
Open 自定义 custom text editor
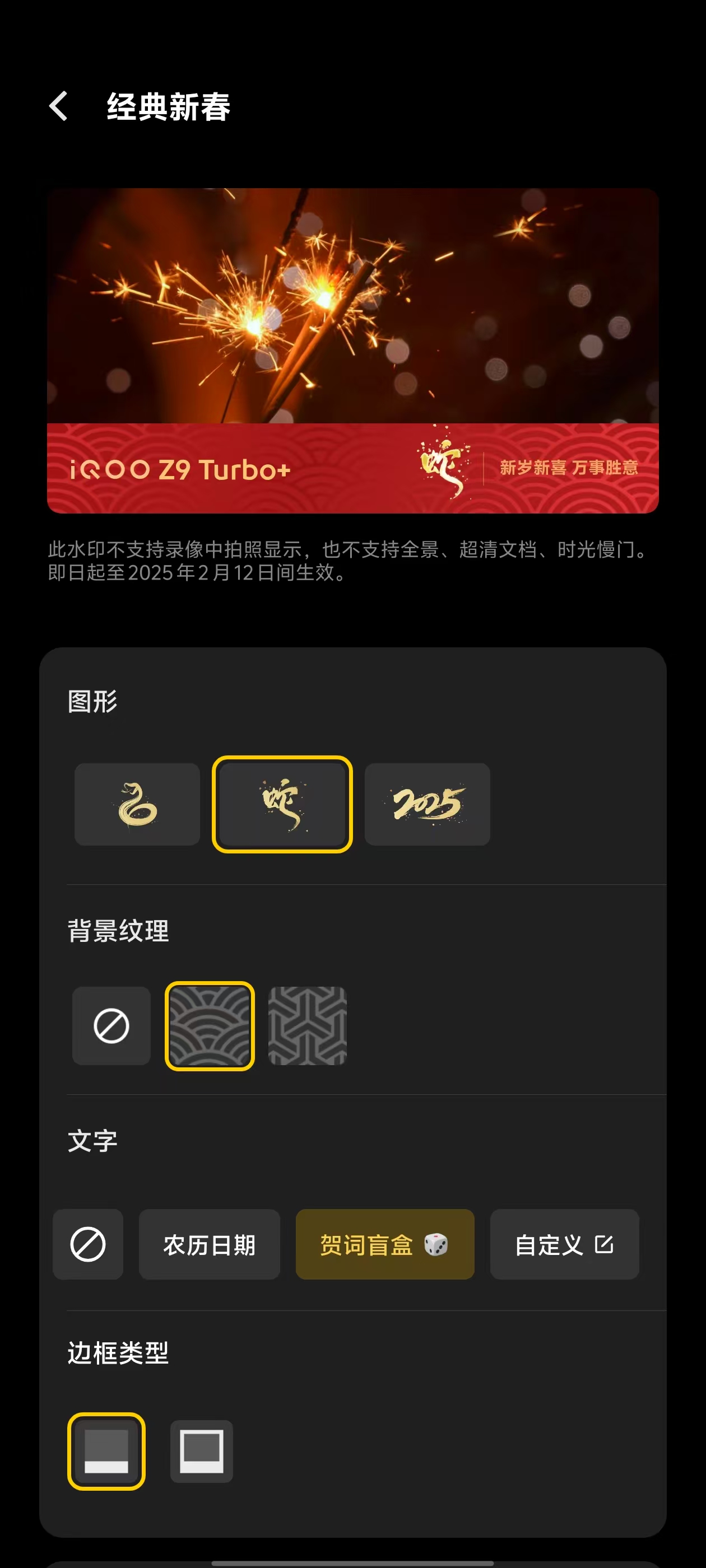click(x=564, y=1244)
